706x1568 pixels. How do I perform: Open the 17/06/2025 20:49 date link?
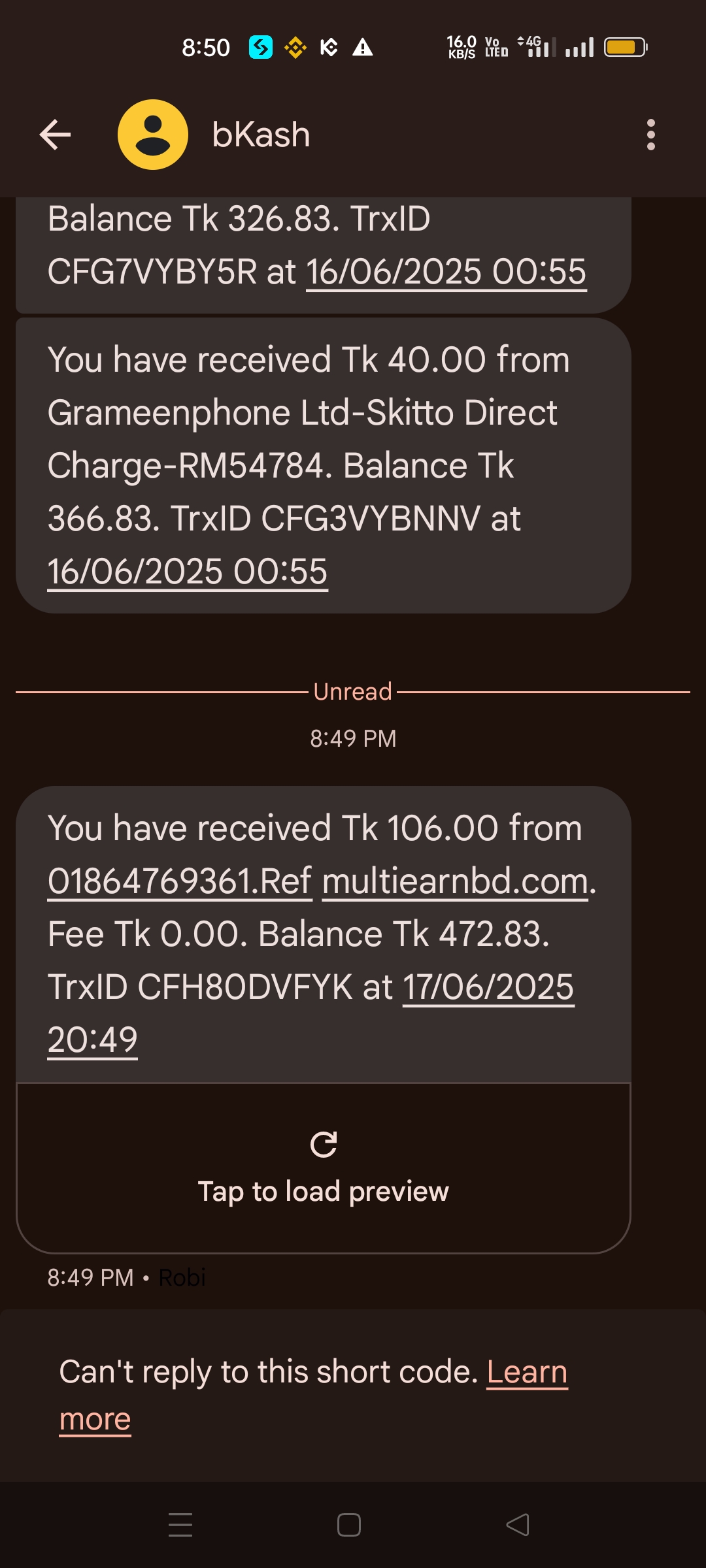tap(488, 987)
